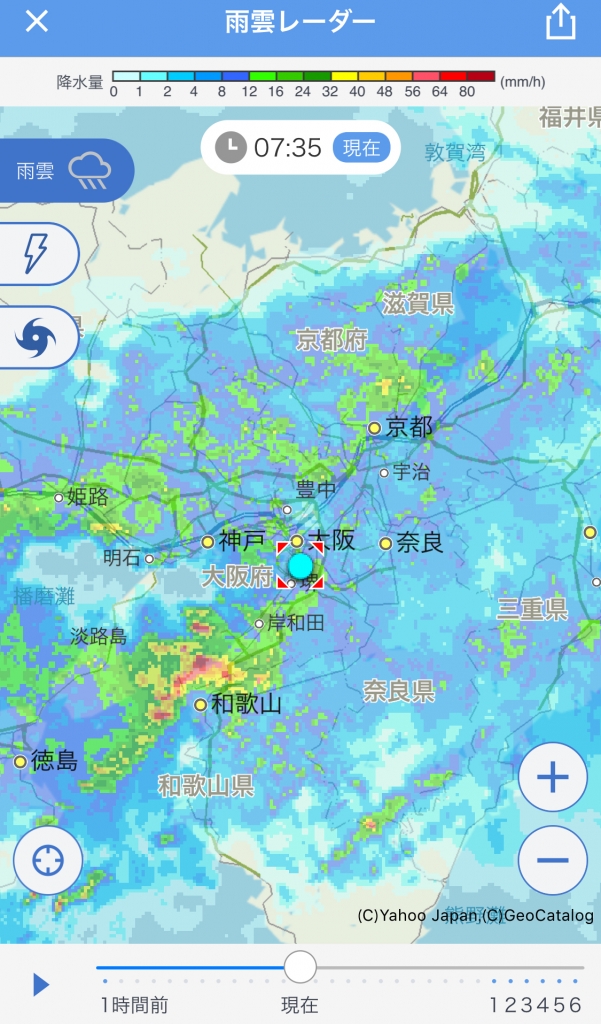Tap the timeline slider handle at 現在

pos(300,967)
